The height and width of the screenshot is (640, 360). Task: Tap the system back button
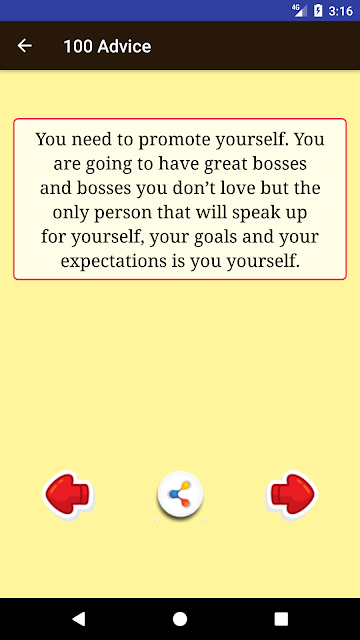coord(79,619)
